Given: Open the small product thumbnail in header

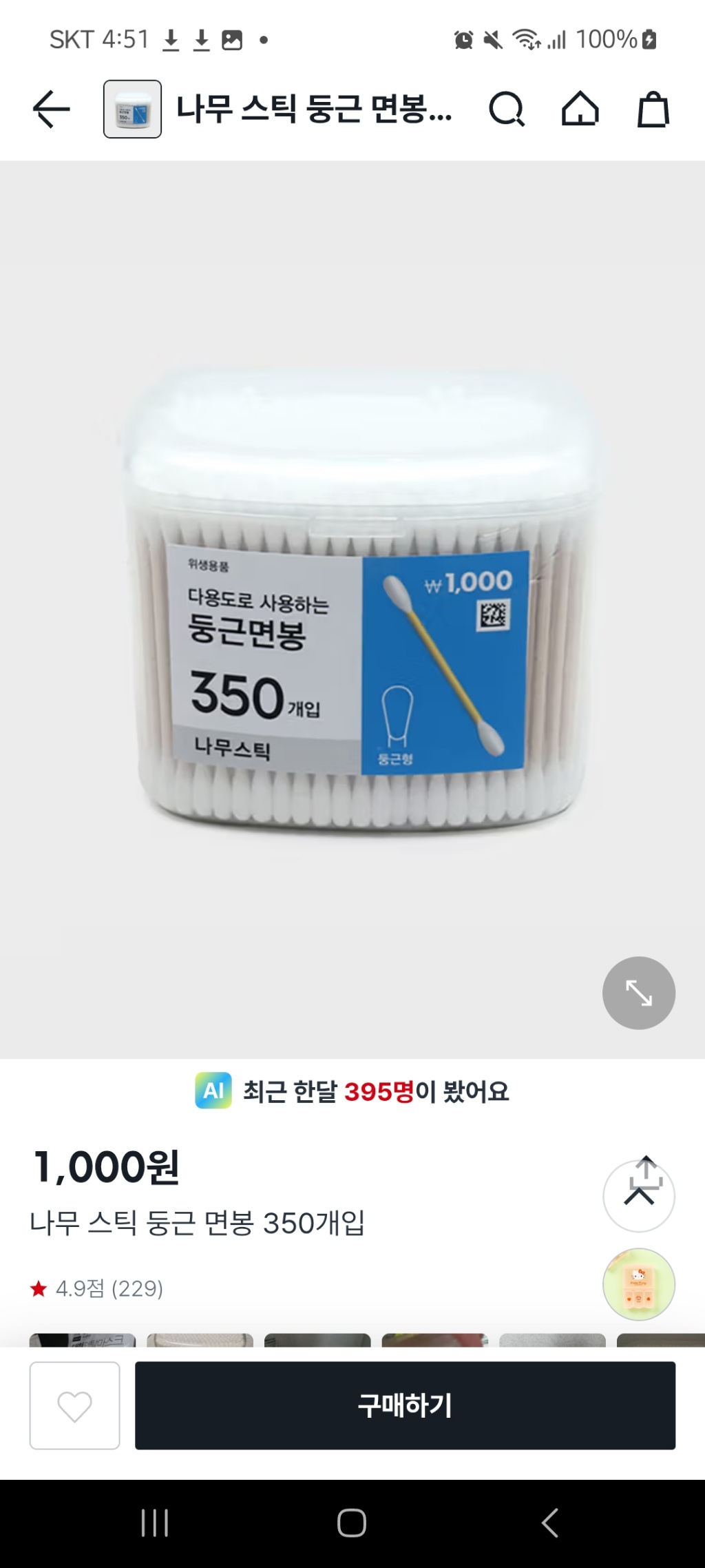Looking at the screenshot, I should 132,110.
